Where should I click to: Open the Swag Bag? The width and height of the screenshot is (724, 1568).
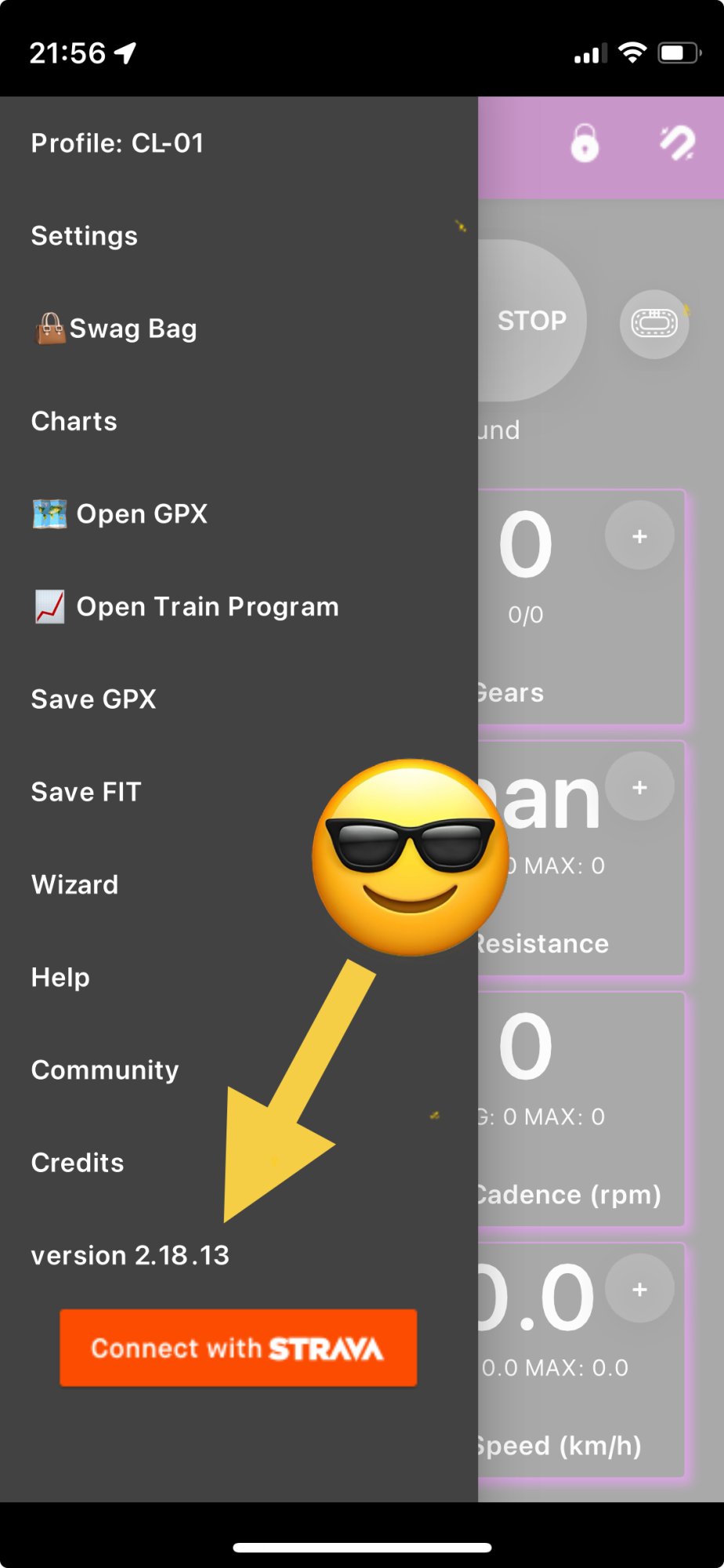116,328
